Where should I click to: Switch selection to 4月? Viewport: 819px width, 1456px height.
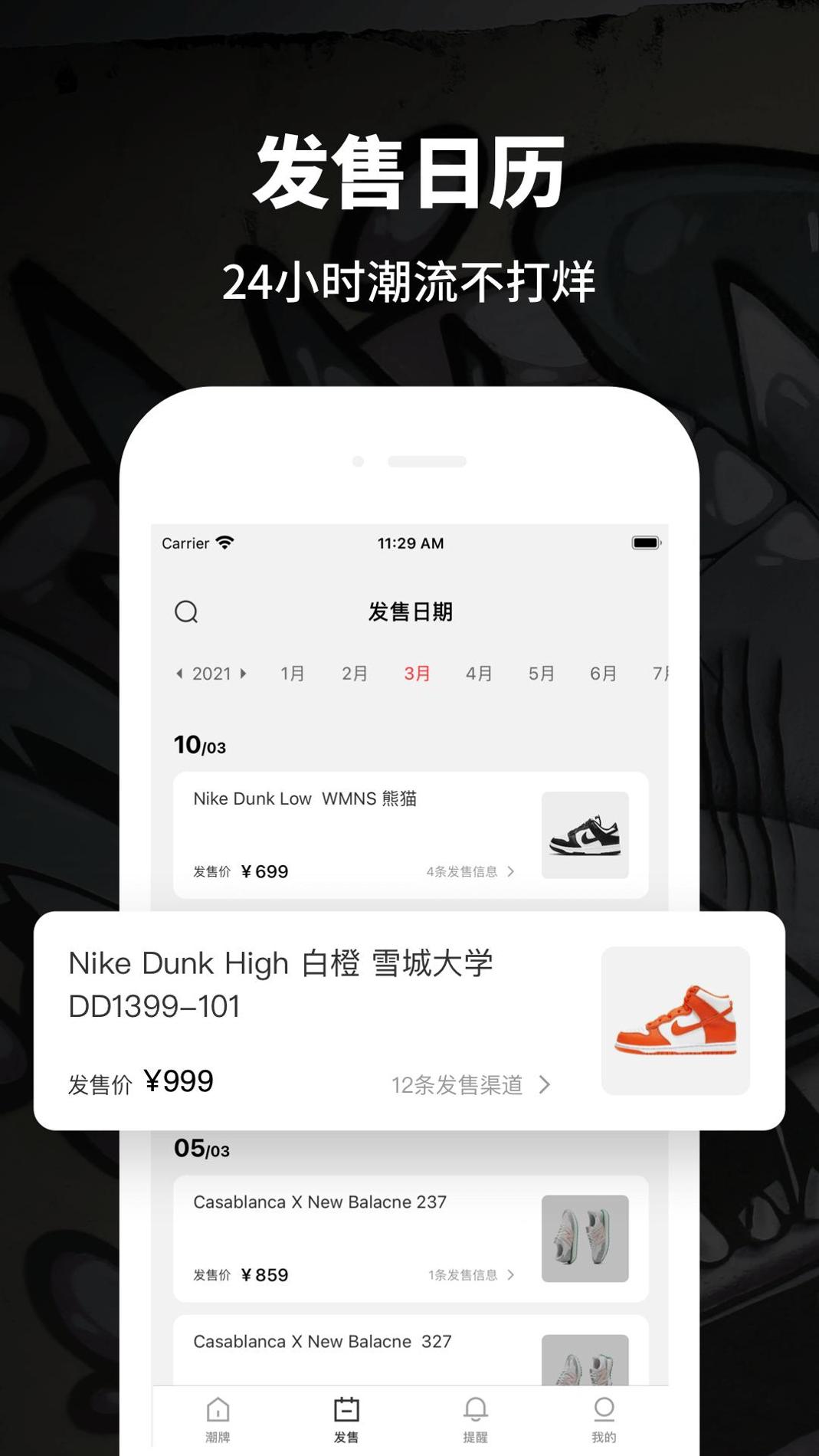pyautogui.click(x=478, y=674)
